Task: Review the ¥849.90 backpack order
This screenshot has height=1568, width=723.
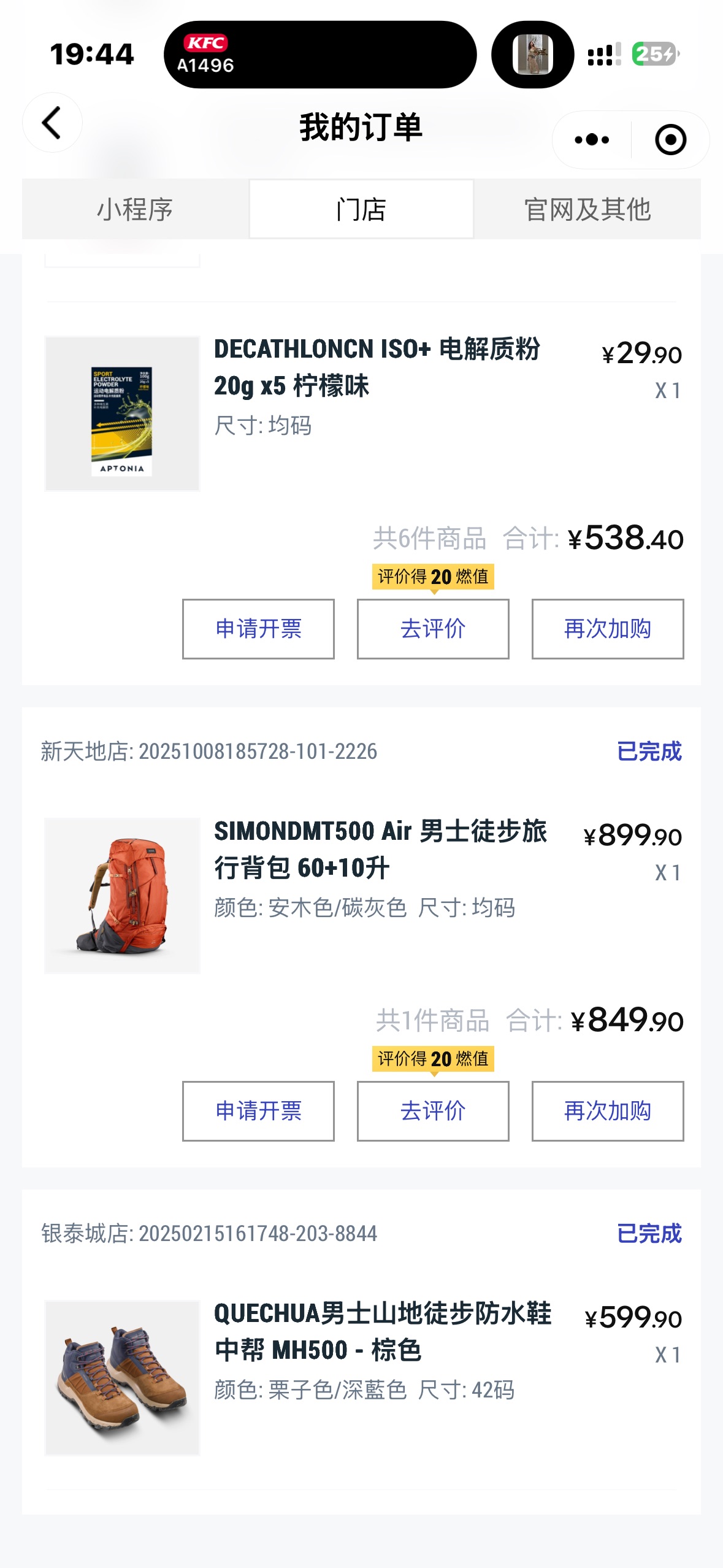Action: pos(433,1111)
